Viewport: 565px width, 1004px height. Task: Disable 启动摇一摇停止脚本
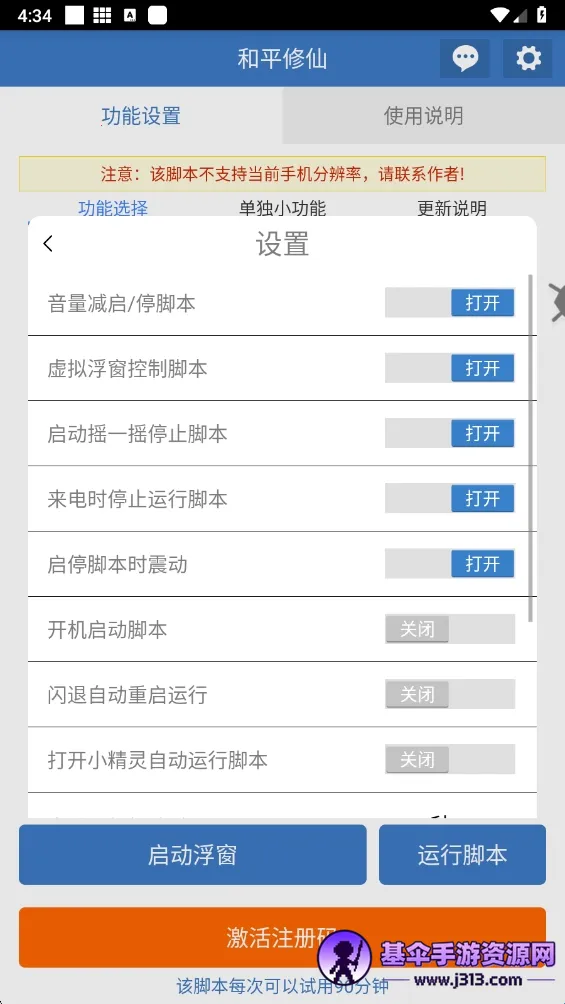pyautogui.click(x=450, y=433)
